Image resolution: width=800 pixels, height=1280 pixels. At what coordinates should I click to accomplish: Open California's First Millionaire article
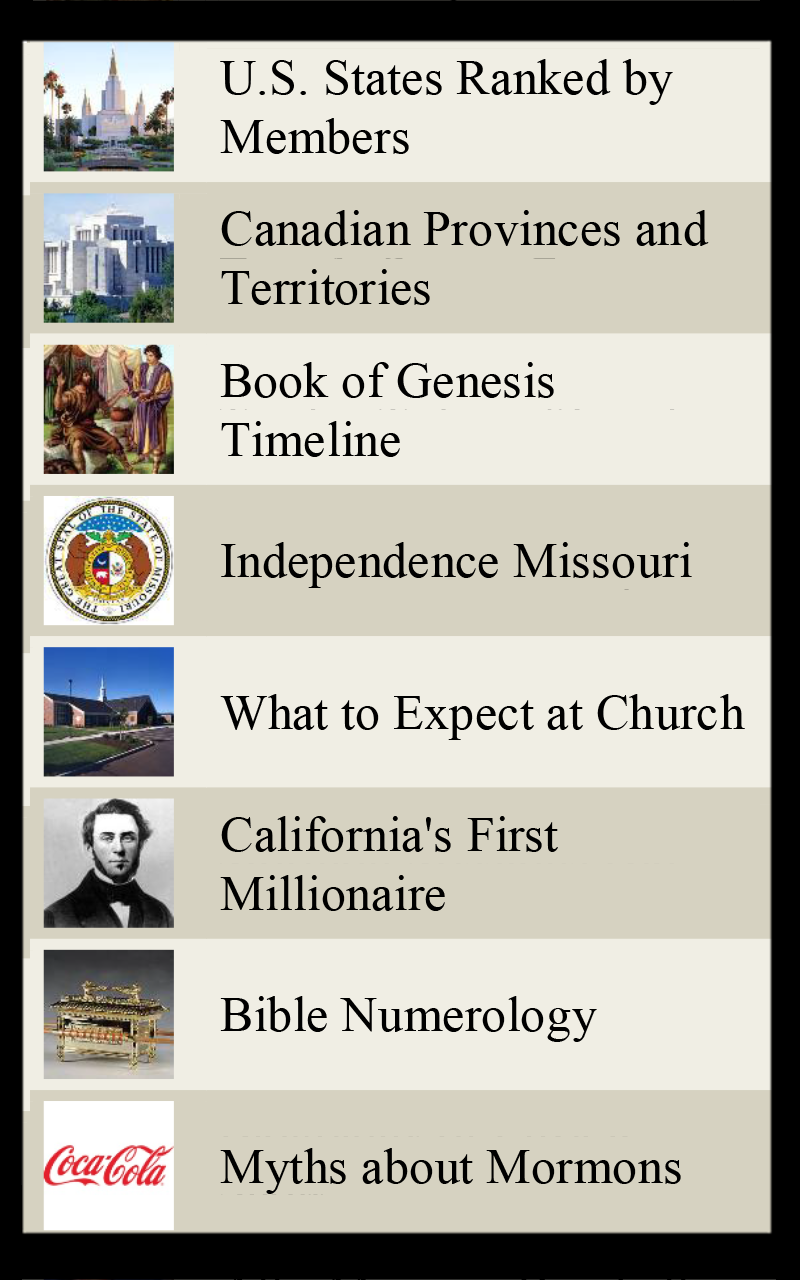tap(388, 862)
